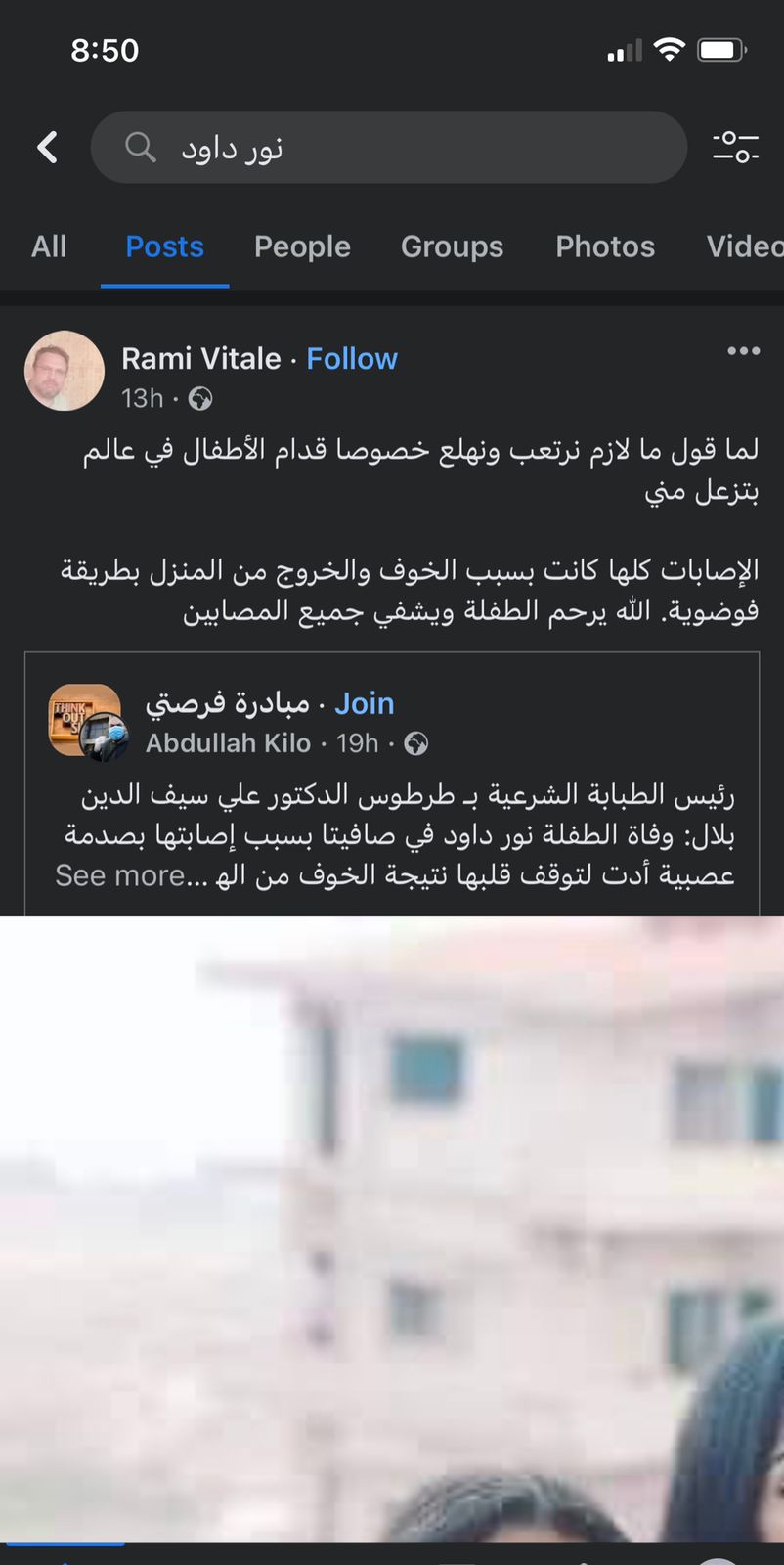Switch to the People tab

point(302,246)
